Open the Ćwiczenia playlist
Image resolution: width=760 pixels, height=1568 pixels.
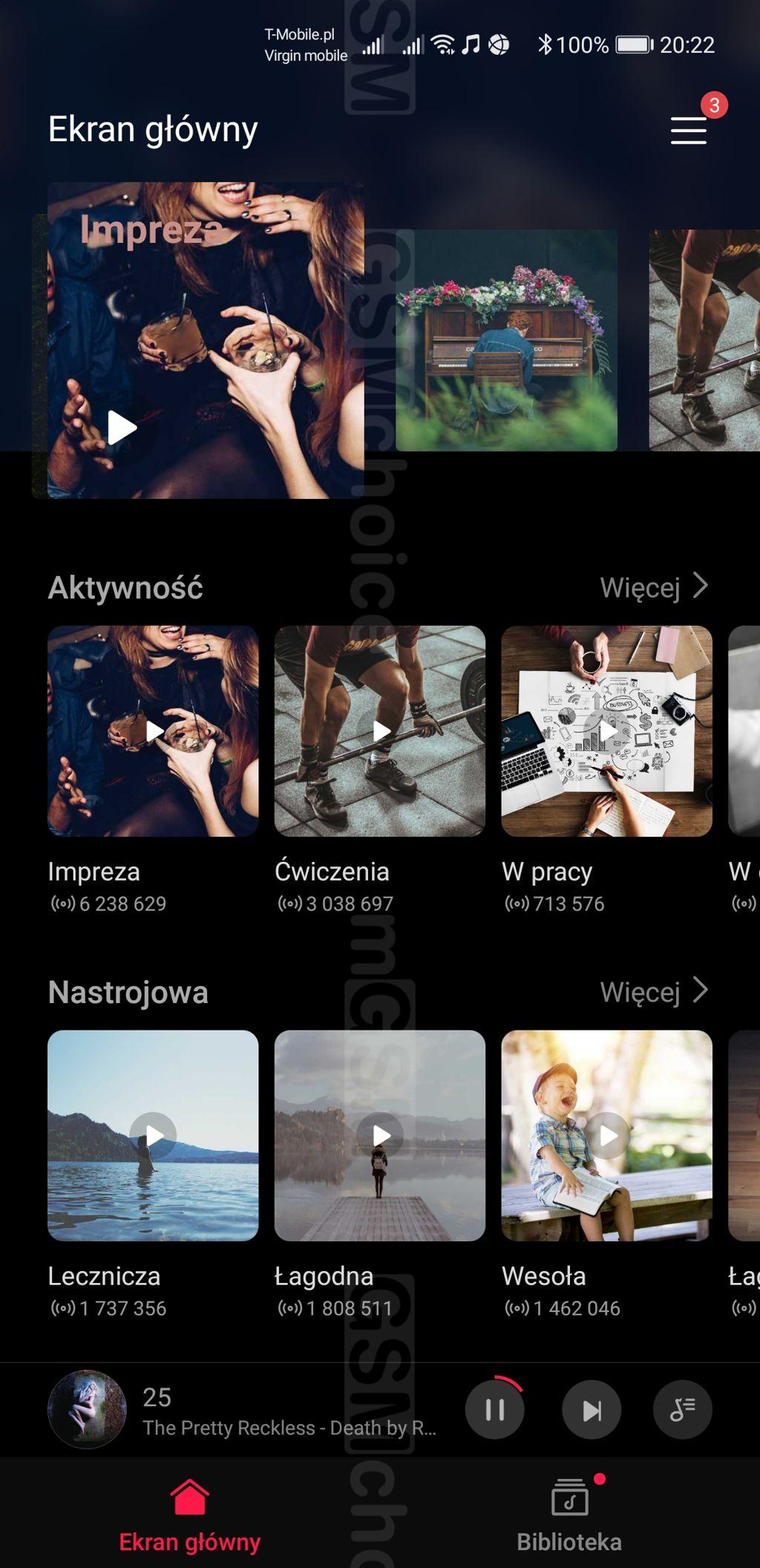click(x=380, y=731)
